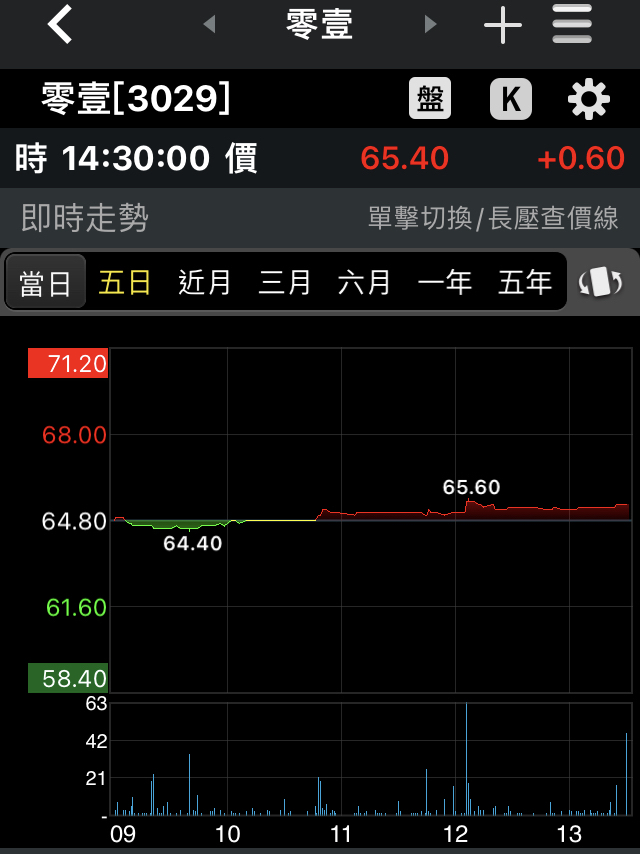Switch to the 五日 chart
Screen dimensions: 640x854
pyautogui.click(x=125, y=283)
